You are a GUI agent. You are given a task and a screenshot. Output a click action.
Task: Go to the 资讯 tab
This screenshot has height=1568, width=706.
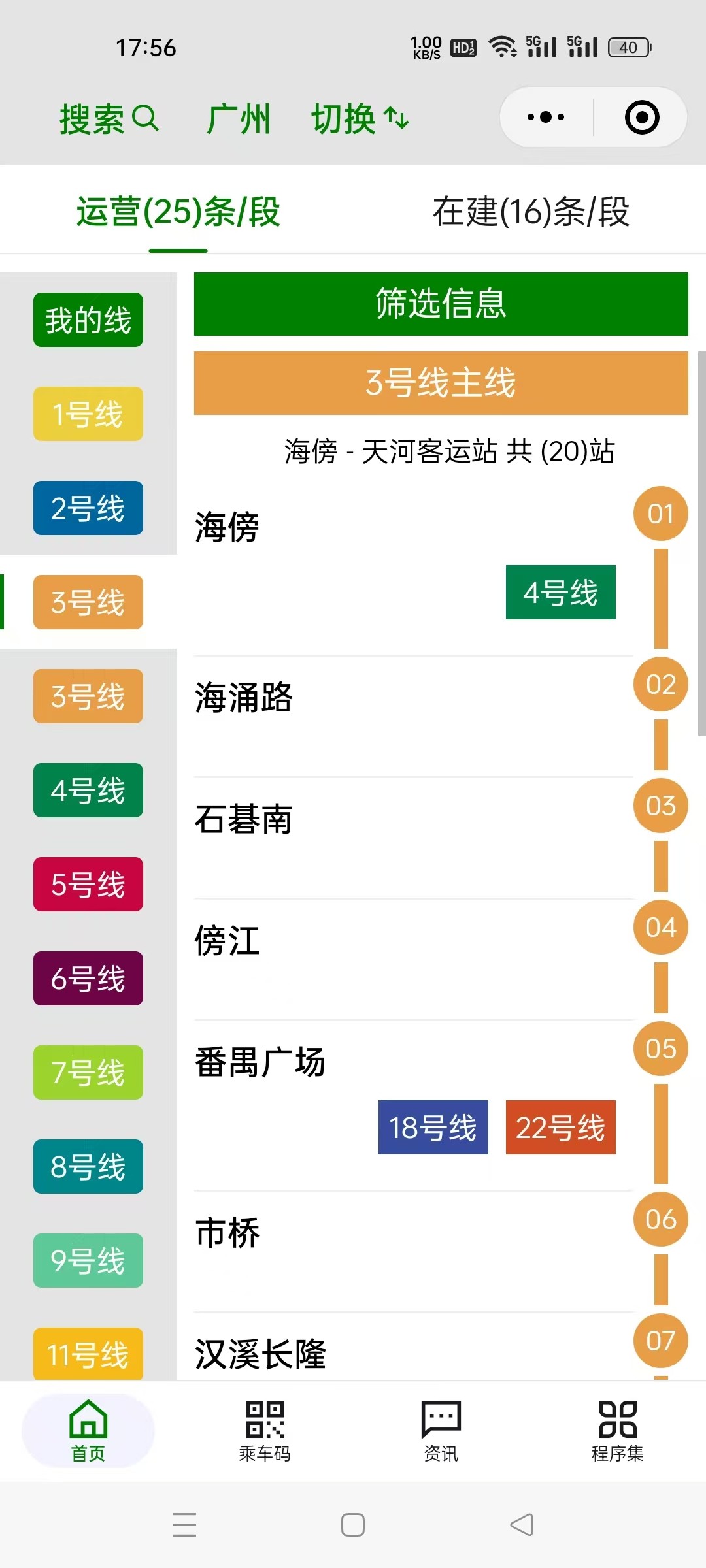point(441,1431)
